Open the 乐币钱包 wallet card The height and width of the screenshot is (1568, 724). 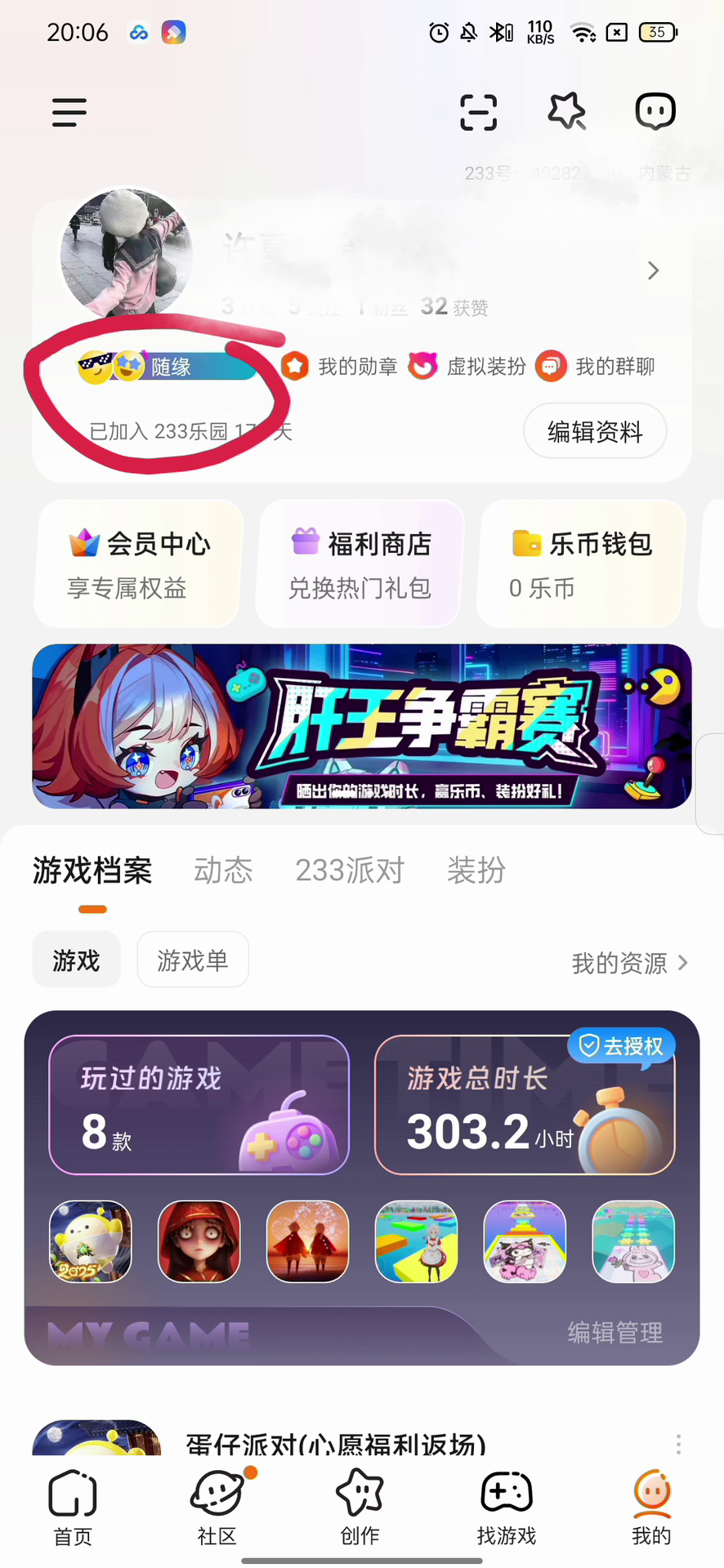point(580,563)
